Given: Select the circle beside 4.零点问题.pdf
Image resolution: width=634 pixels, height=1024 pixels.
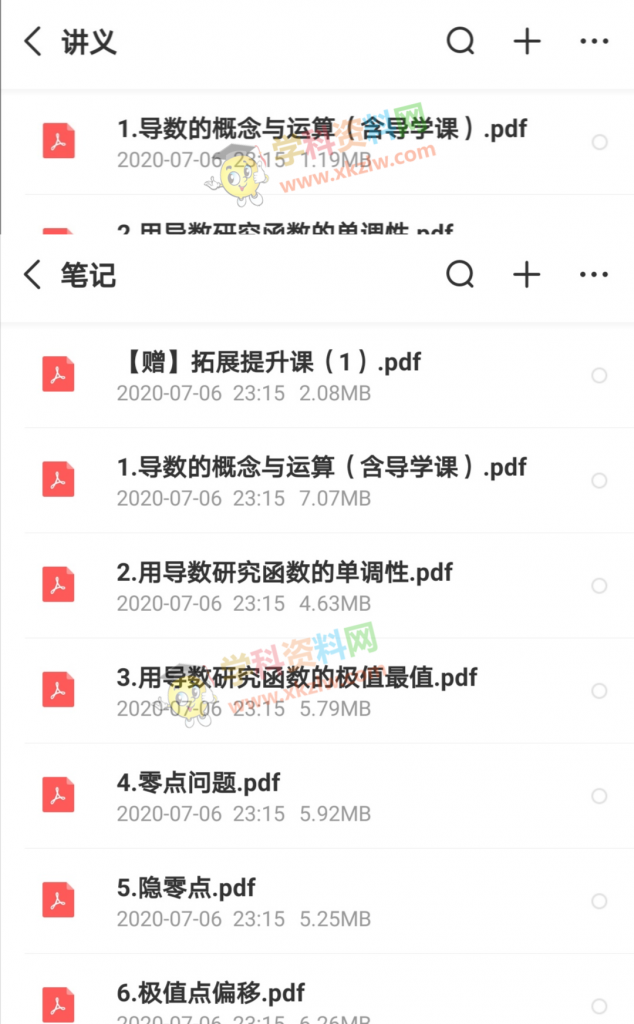Looking at the screenshot, I should coord(599,796).
